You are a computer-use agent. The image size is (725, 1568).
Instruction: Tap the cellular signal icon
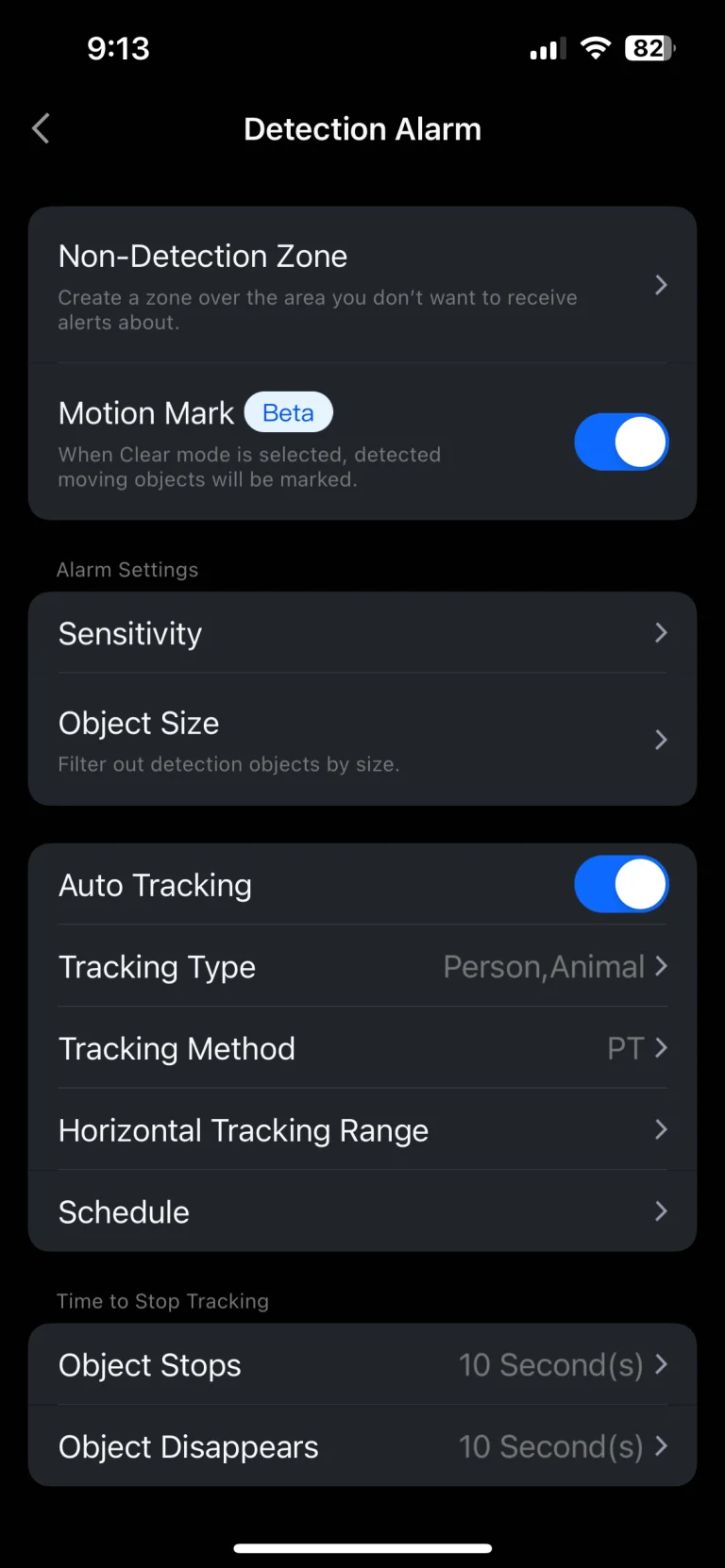(x=547, y=47)
